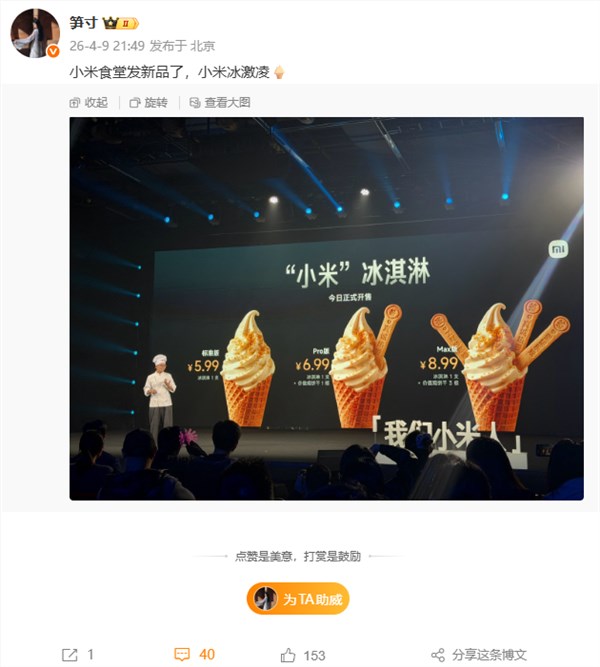Open the 40 comments
Image resolution: width=600 pixels, height=667 pixels.
pyautogui.click(x=195, y=654)
